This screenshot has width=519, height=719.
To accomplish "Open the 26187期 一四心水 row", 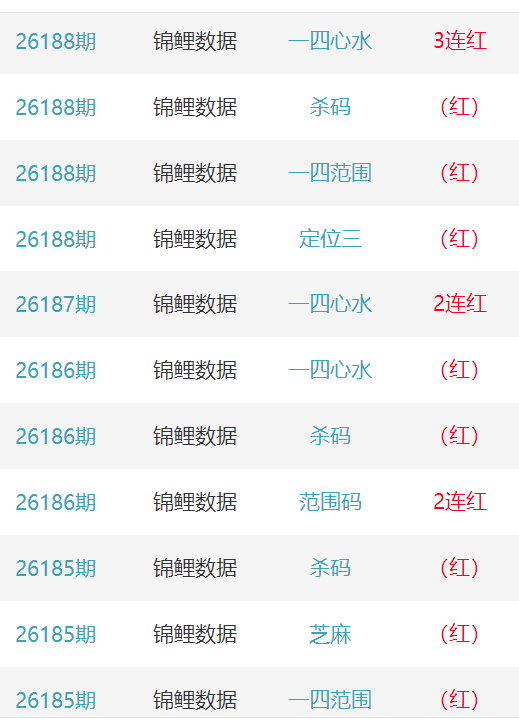I will coord(260,304).
